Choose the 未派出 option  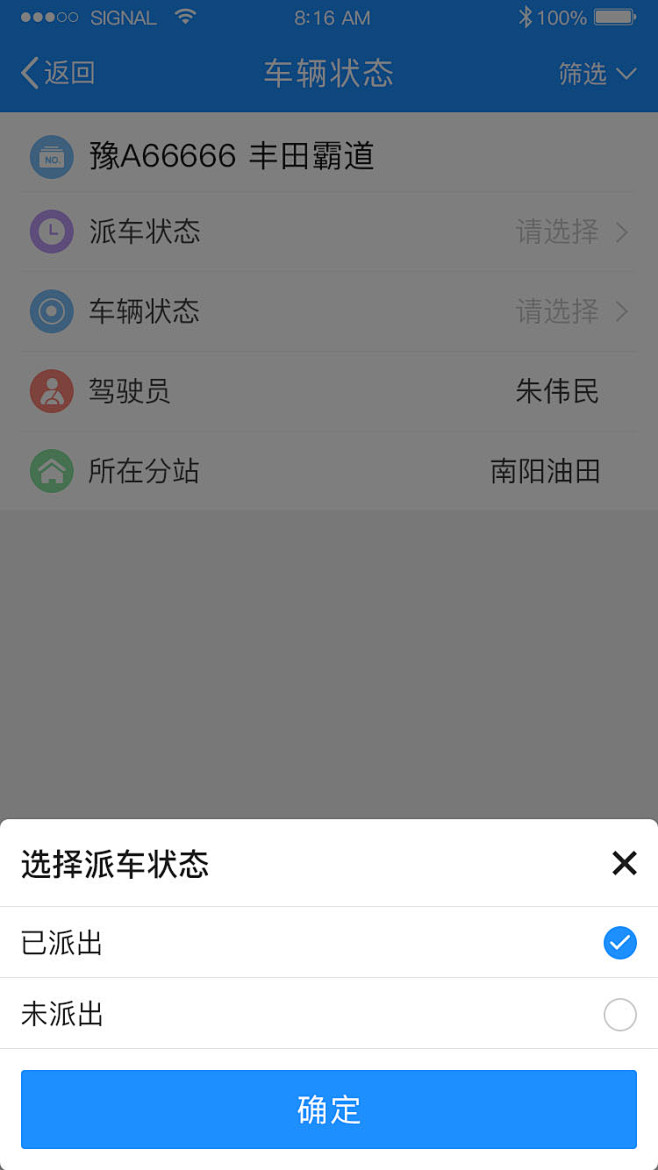tap(329, 1013)
